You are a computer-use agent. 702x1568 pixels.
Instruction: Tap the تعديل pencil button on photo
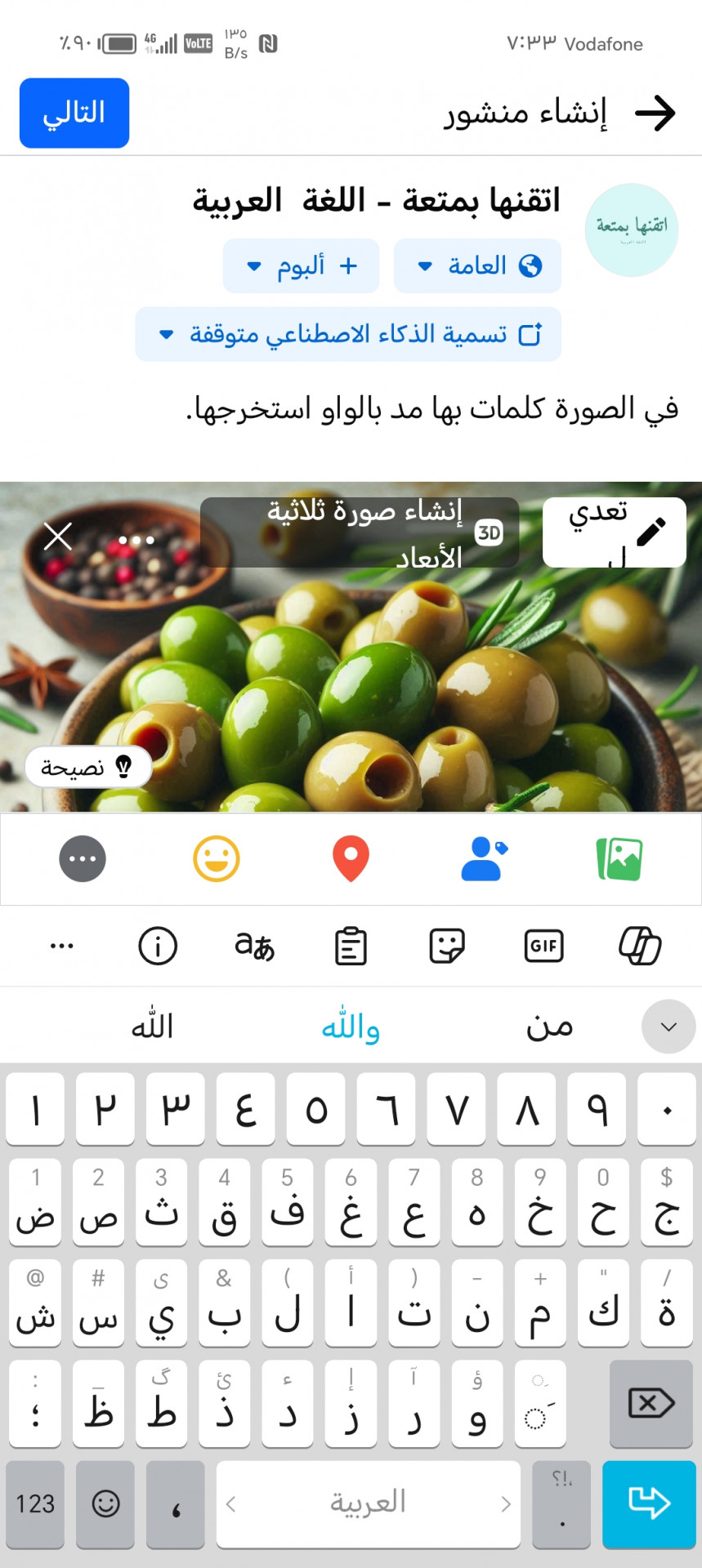click(615, 532)
